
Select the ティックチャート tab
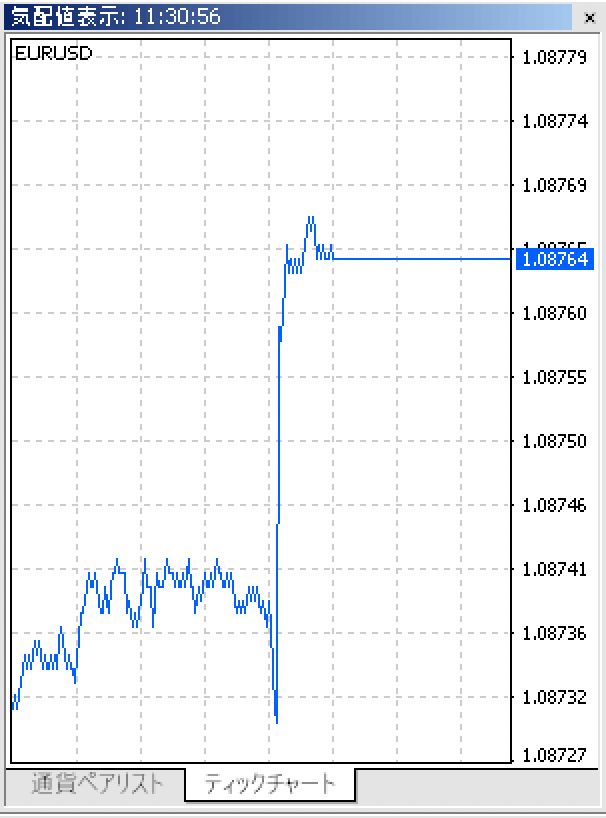[x=269, y=784]
